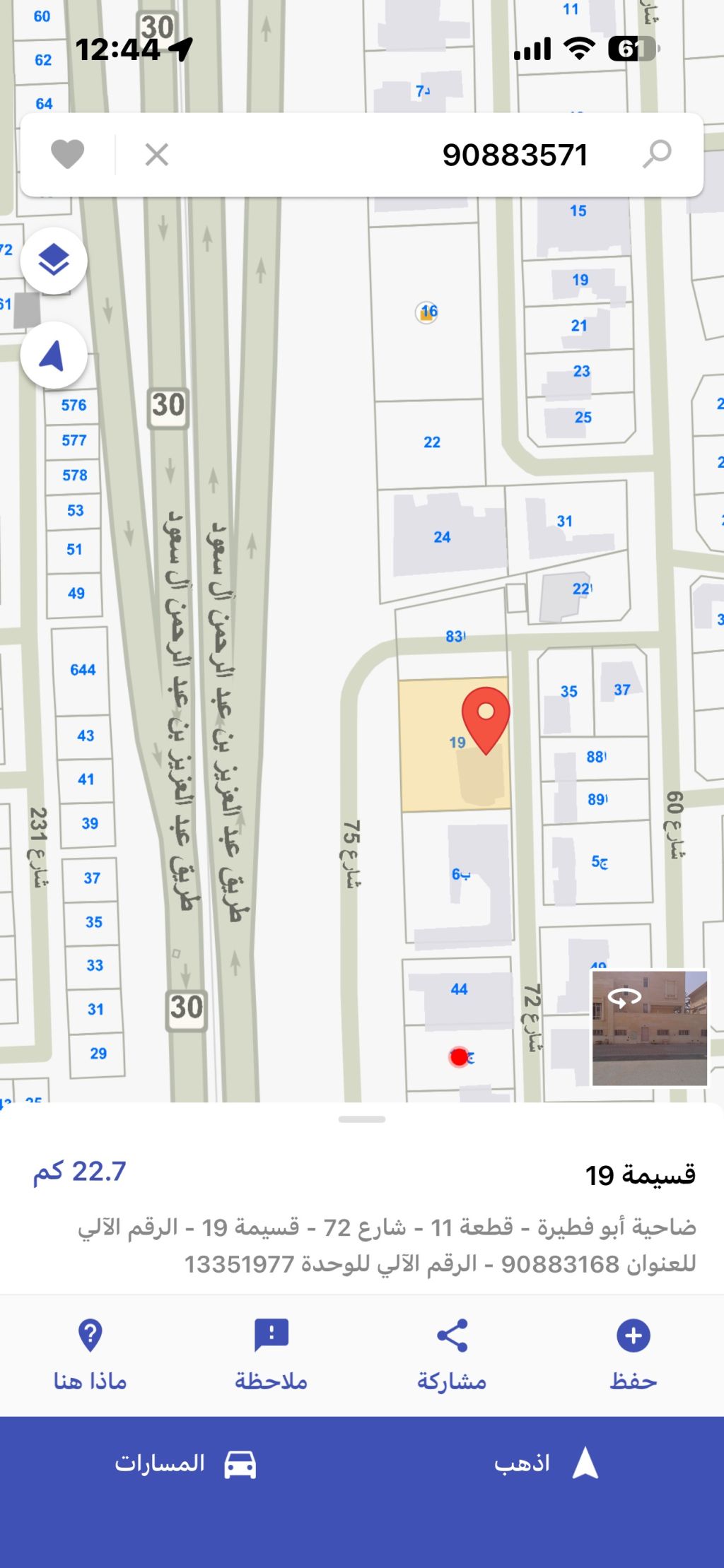Open المسارات routes

coord(185,1463)
